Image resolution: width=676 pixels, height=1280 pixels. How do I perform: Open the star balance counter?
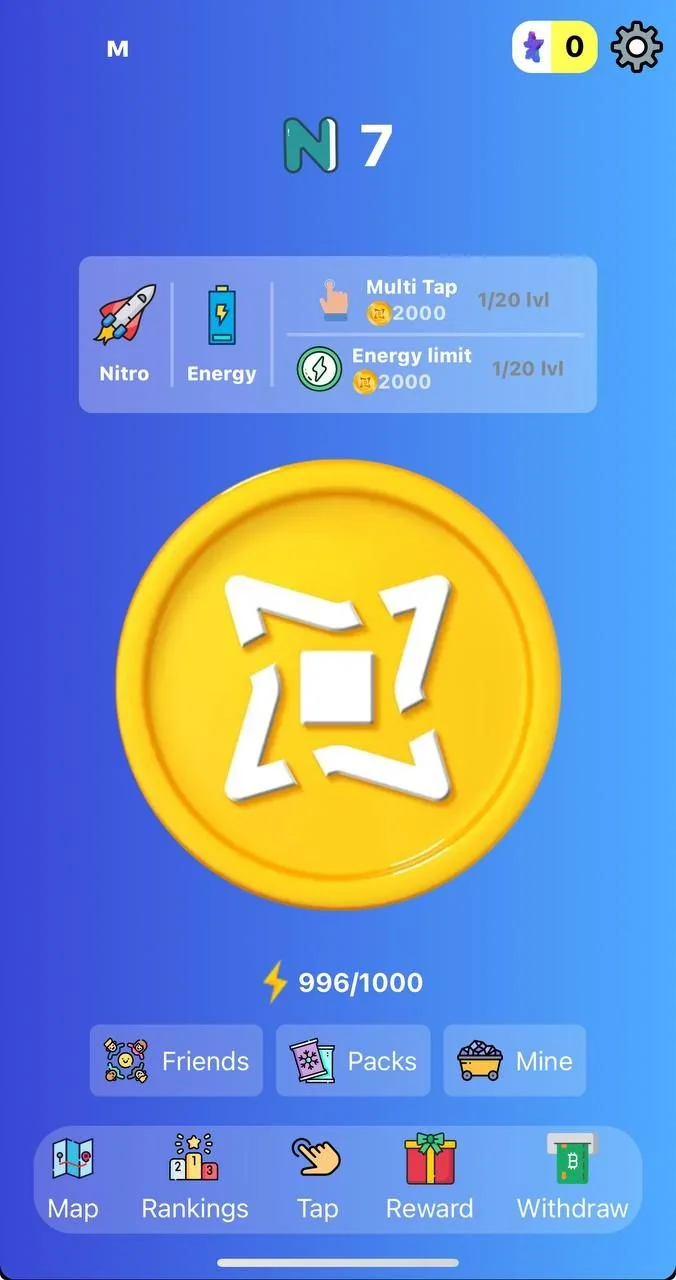(x=555, y=47)
